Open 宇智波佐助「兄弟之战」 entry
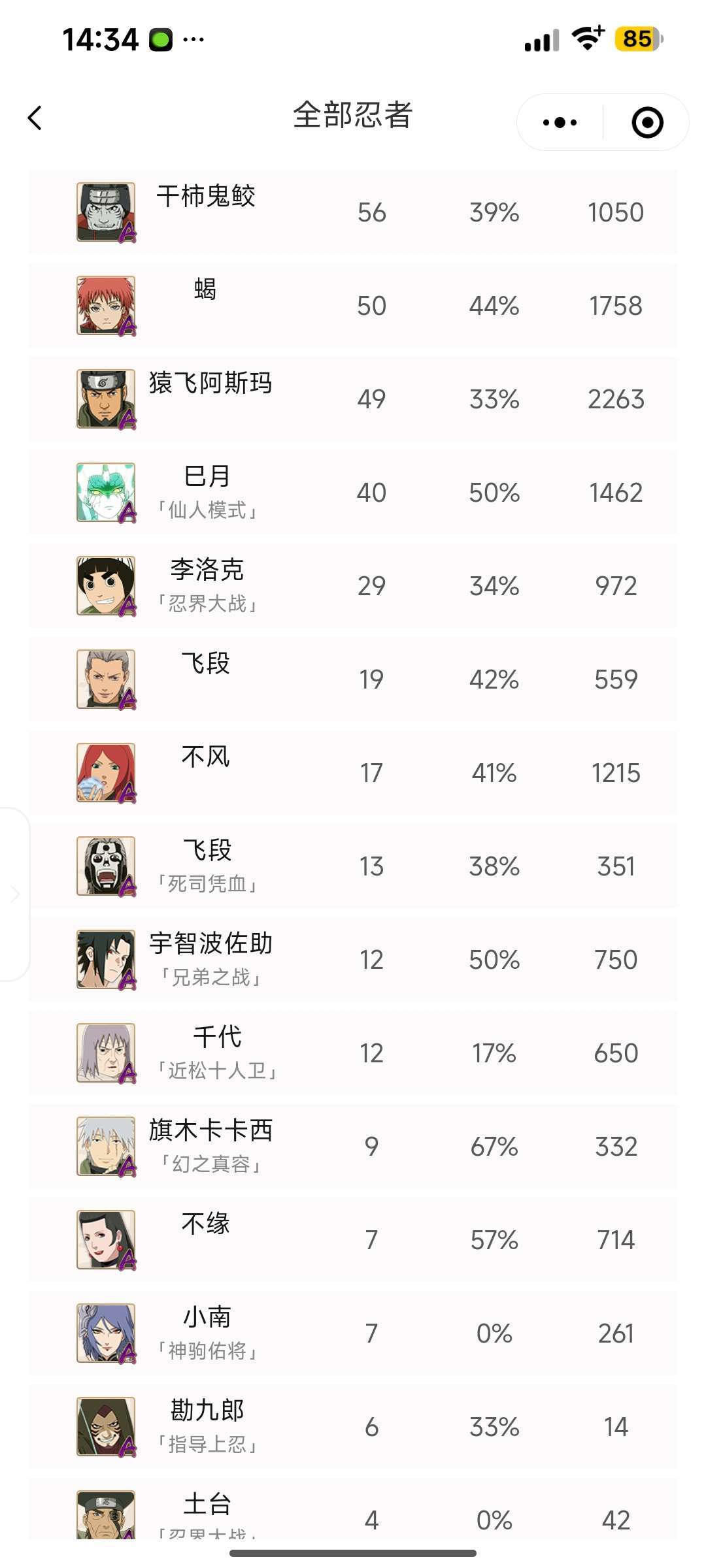 pos(353,960)
